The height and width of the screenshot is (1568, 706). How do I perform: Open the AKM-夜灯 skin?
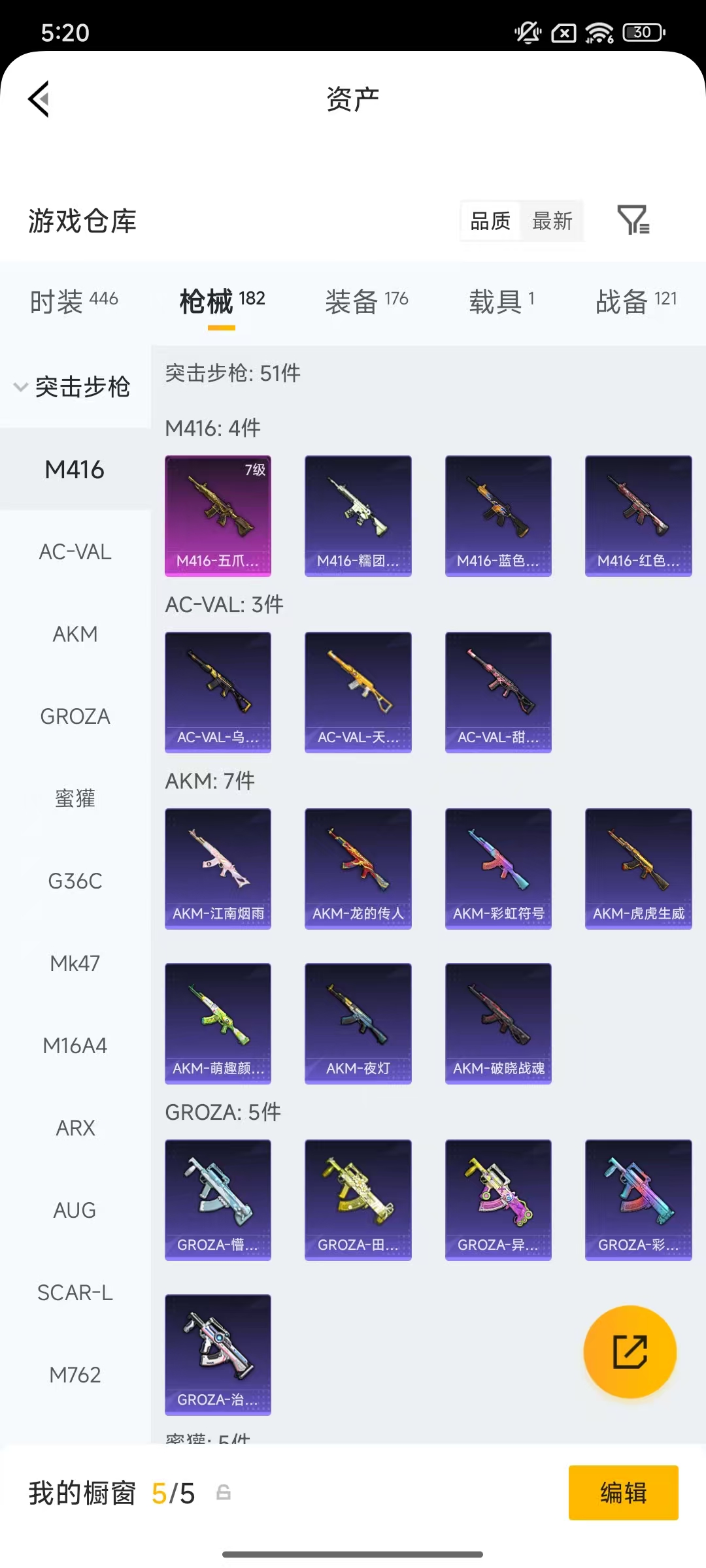[358, 1023]
